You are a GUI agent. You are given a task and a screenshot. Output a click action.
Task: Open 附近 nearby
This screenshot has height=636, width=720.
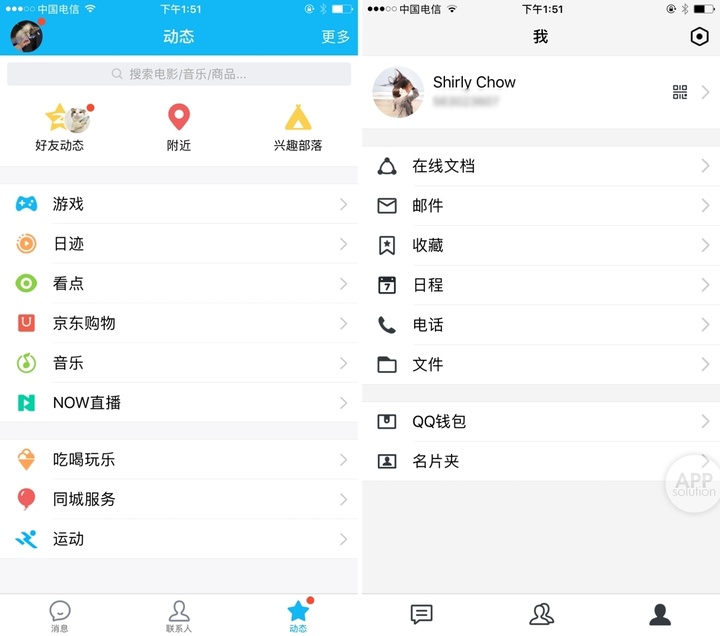click(179, 128)
